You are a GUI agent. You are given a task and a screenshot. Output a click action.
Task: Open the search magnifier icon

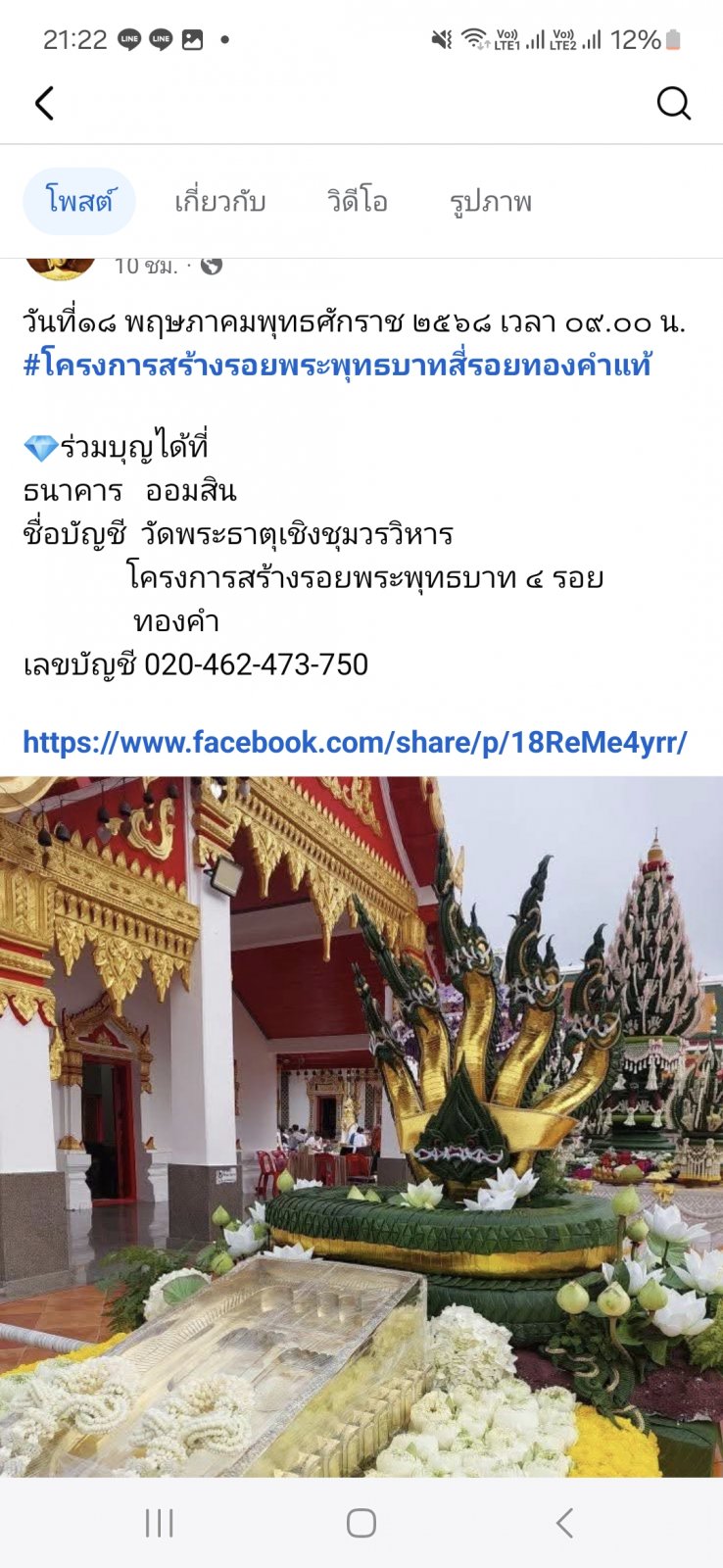(x=673, y=103)
